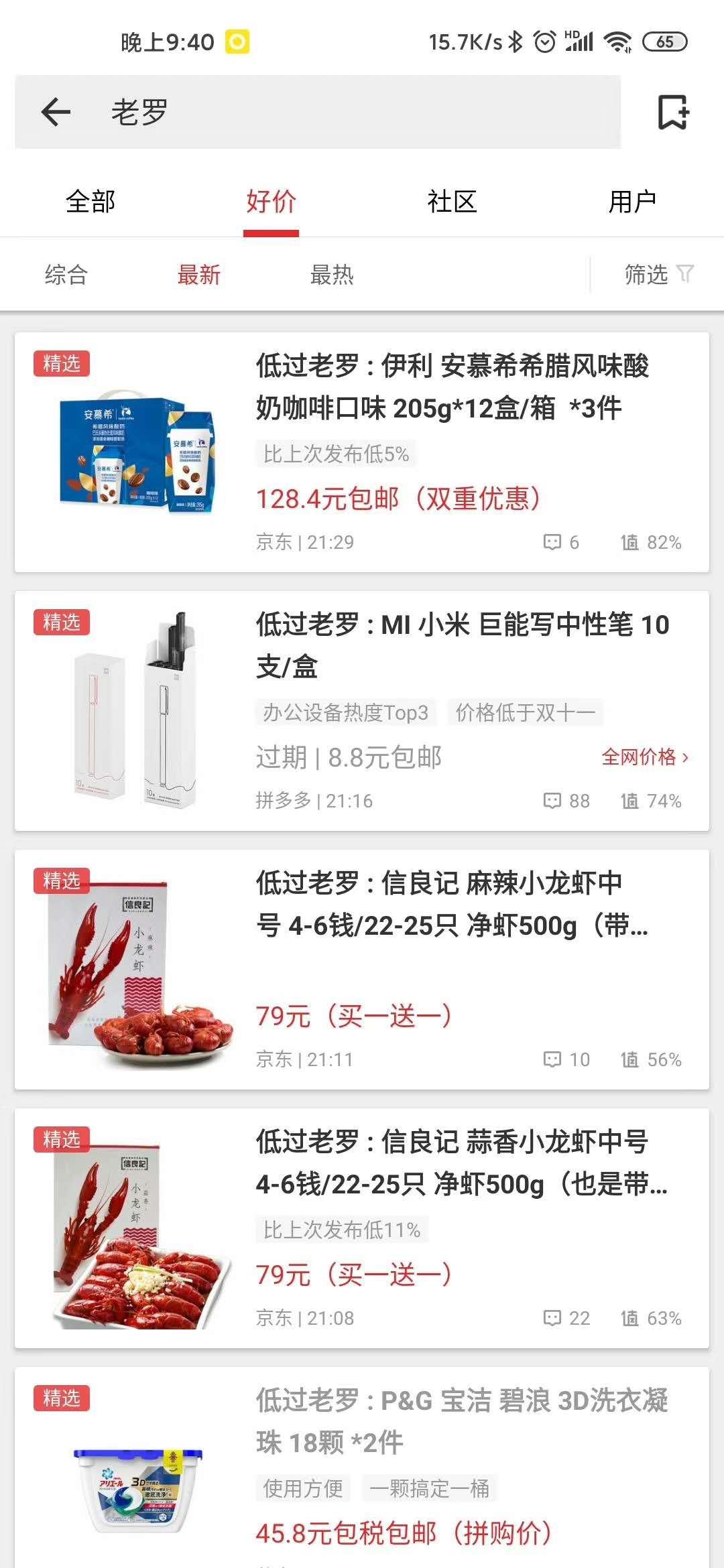Expand 全网价格 price comparison on pen deal
The width and height of the screenshot is (724, 1568).
coord(644,758)
